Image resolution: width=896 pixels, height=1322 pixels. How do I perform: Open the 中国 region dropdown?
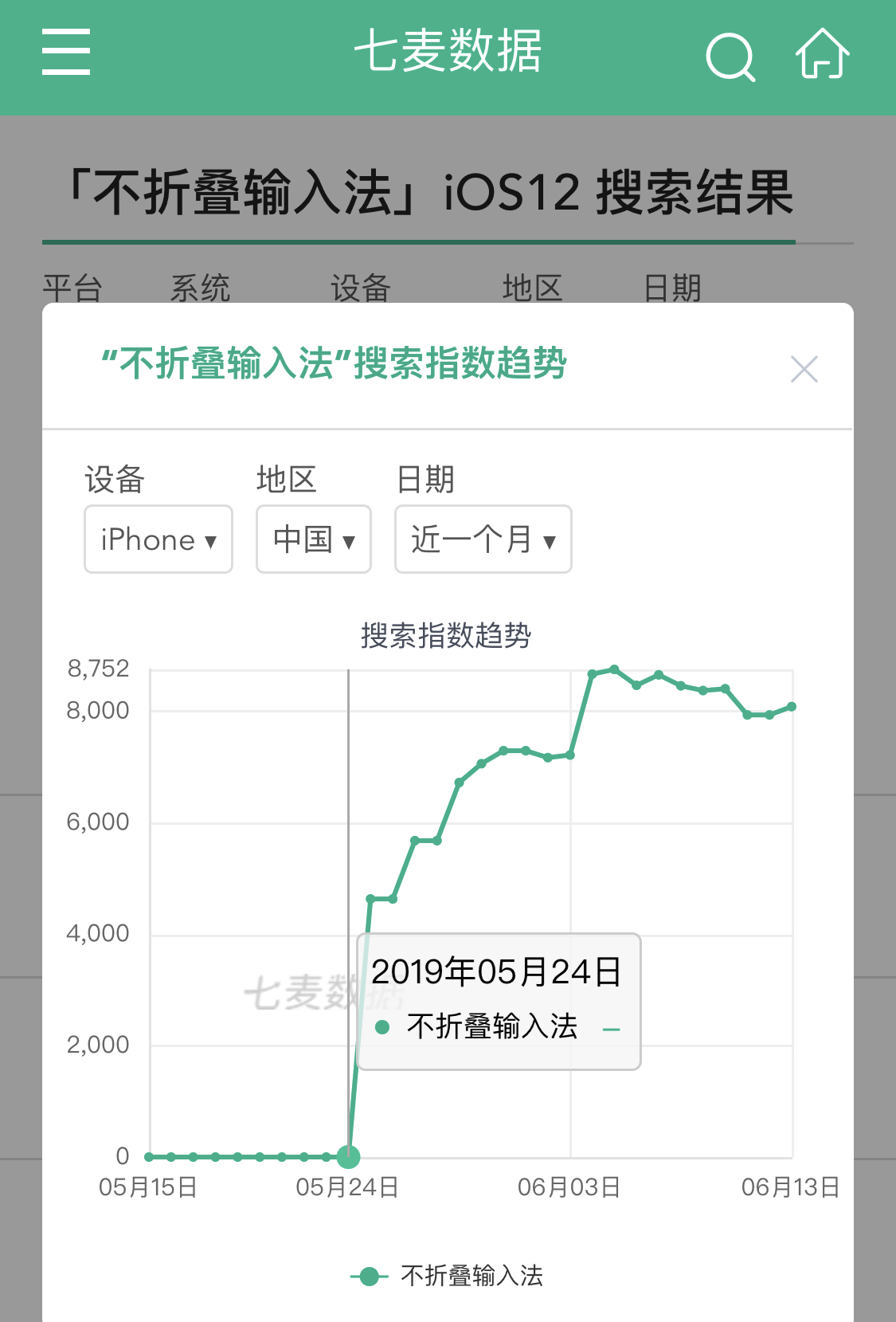[x=313, y=539]
